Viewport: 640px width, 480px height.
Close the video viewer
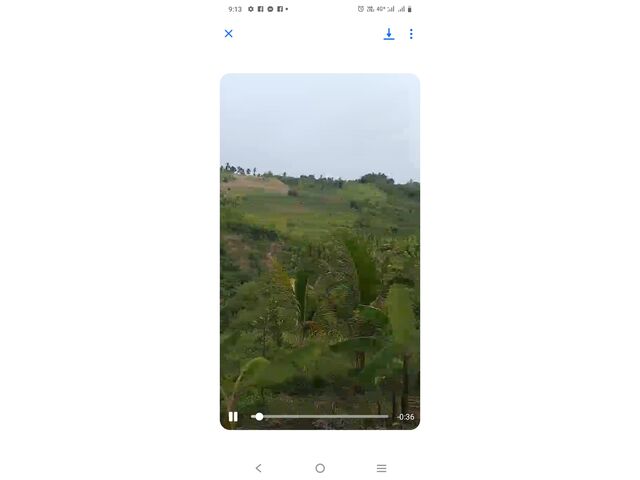[228, 33]
